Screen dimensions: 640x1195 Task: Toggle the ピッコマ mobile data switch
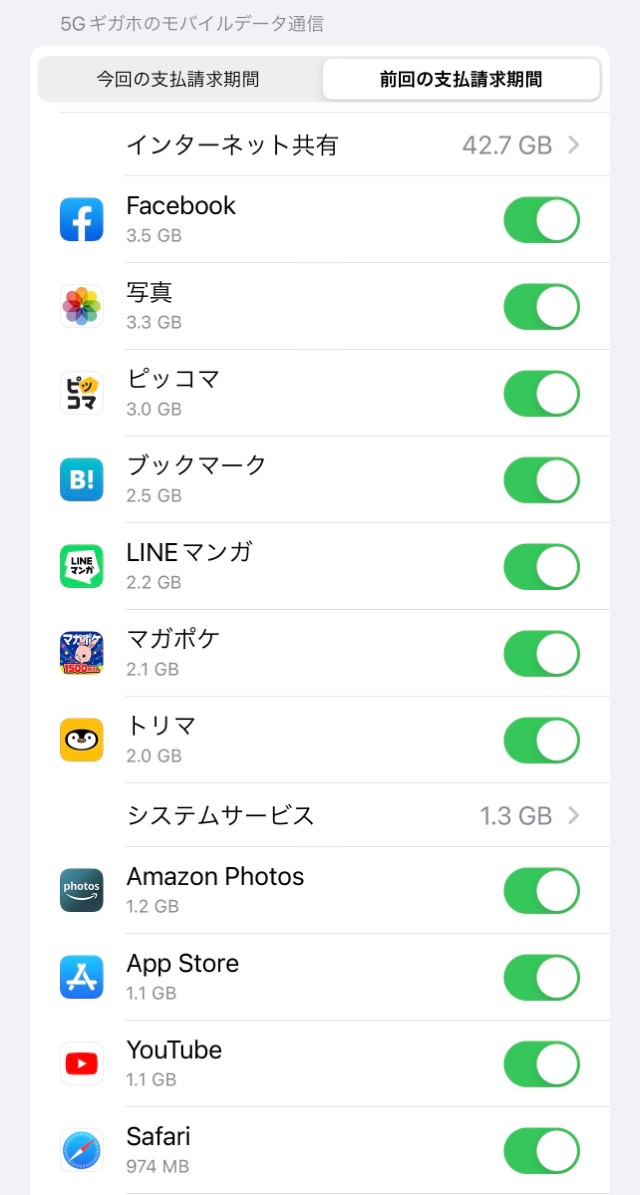542,394
